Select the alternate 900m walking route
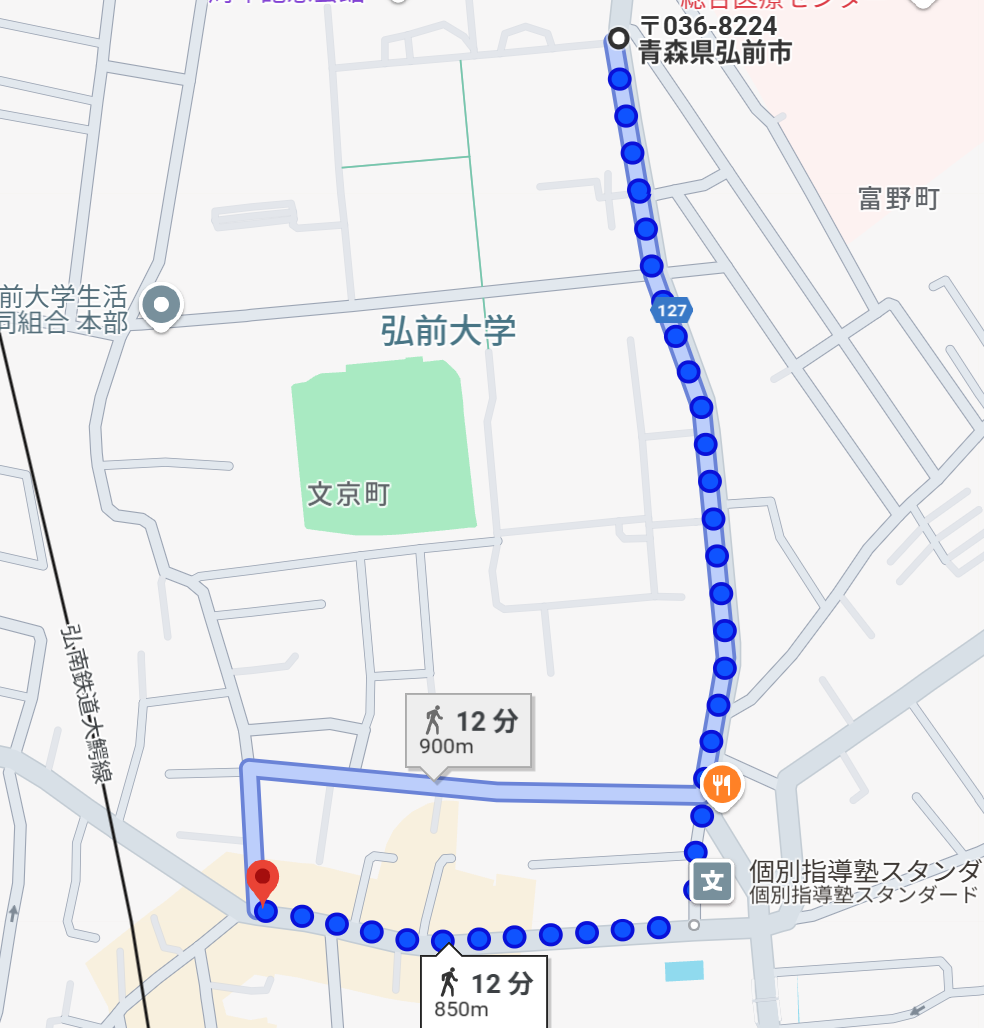The image size is (984, 1028). pyautogui.click(x=468, y=732)
